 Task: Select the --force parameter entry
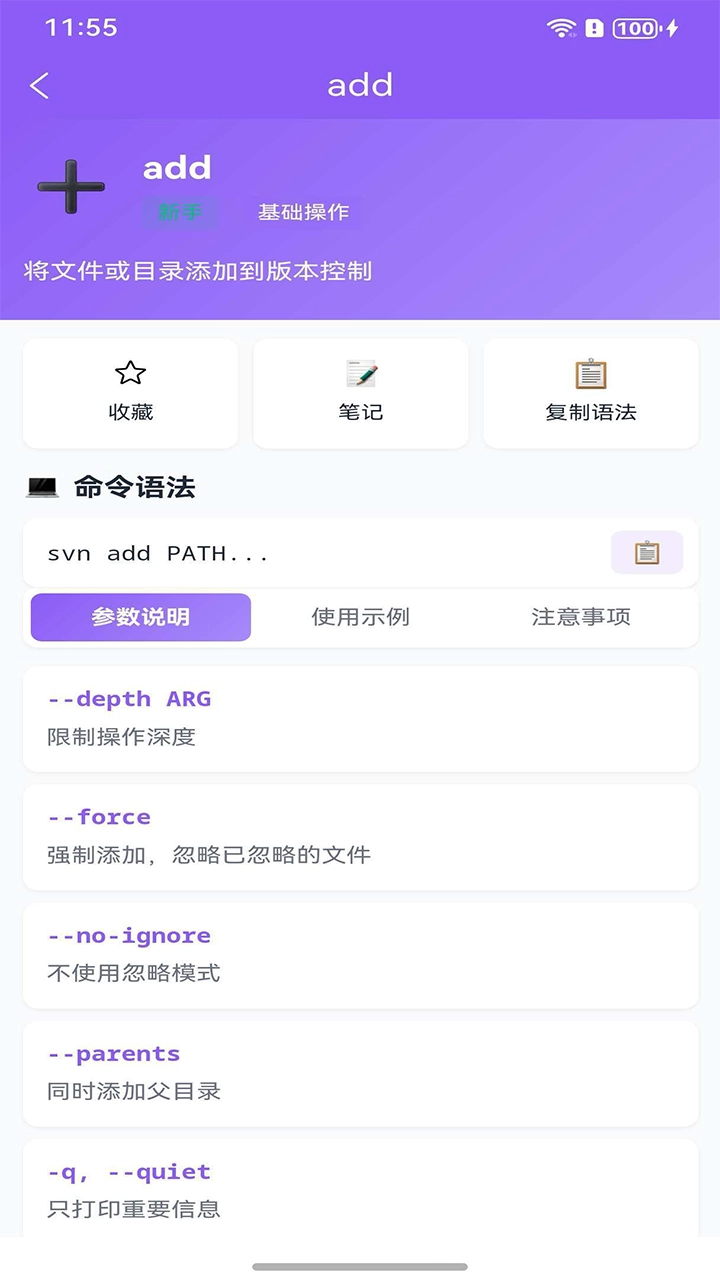[x=360, y=836]
